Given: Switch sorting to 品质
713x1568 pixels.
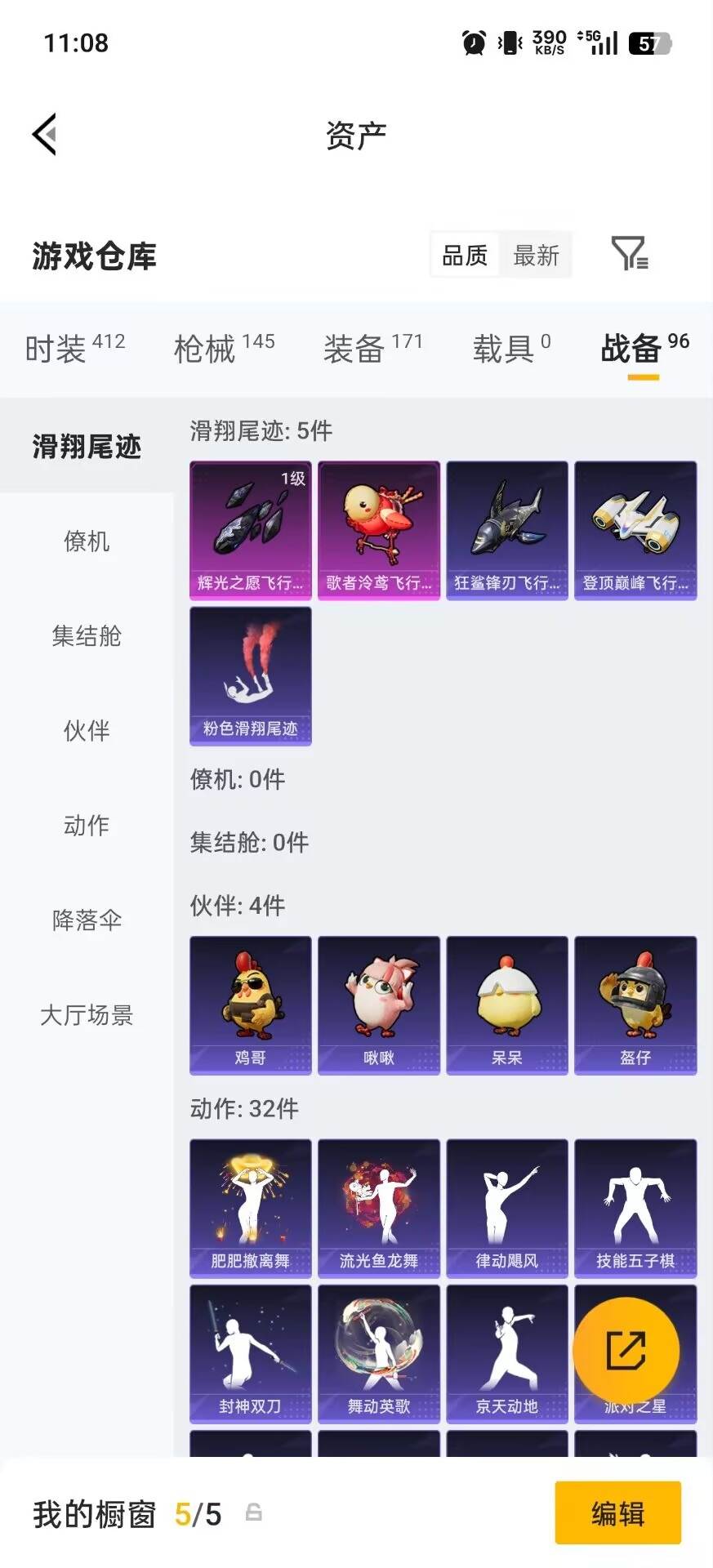Looking at the screenshot, I should pyautogui.click(x=463, y=256).
